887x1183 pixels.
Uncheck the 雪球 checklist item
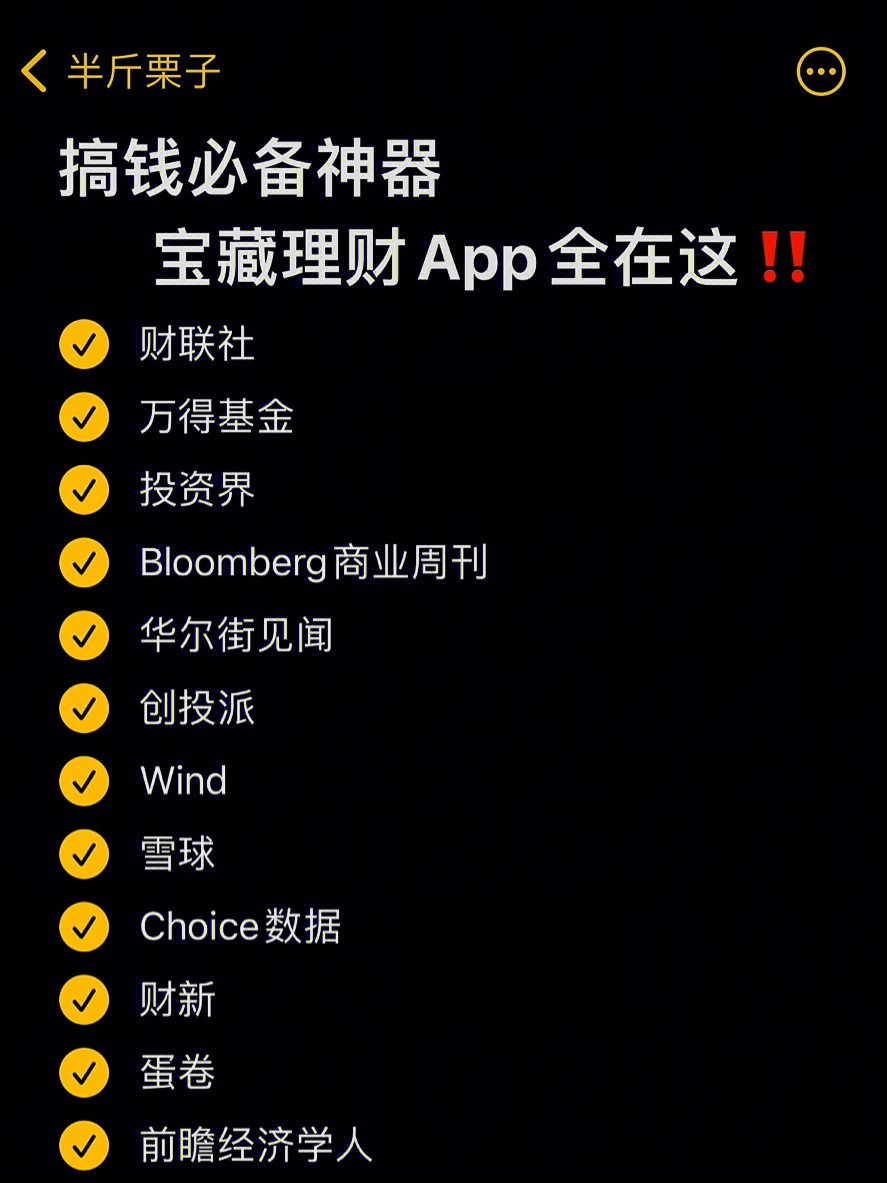pyautogui.click(x=84, y=854)
